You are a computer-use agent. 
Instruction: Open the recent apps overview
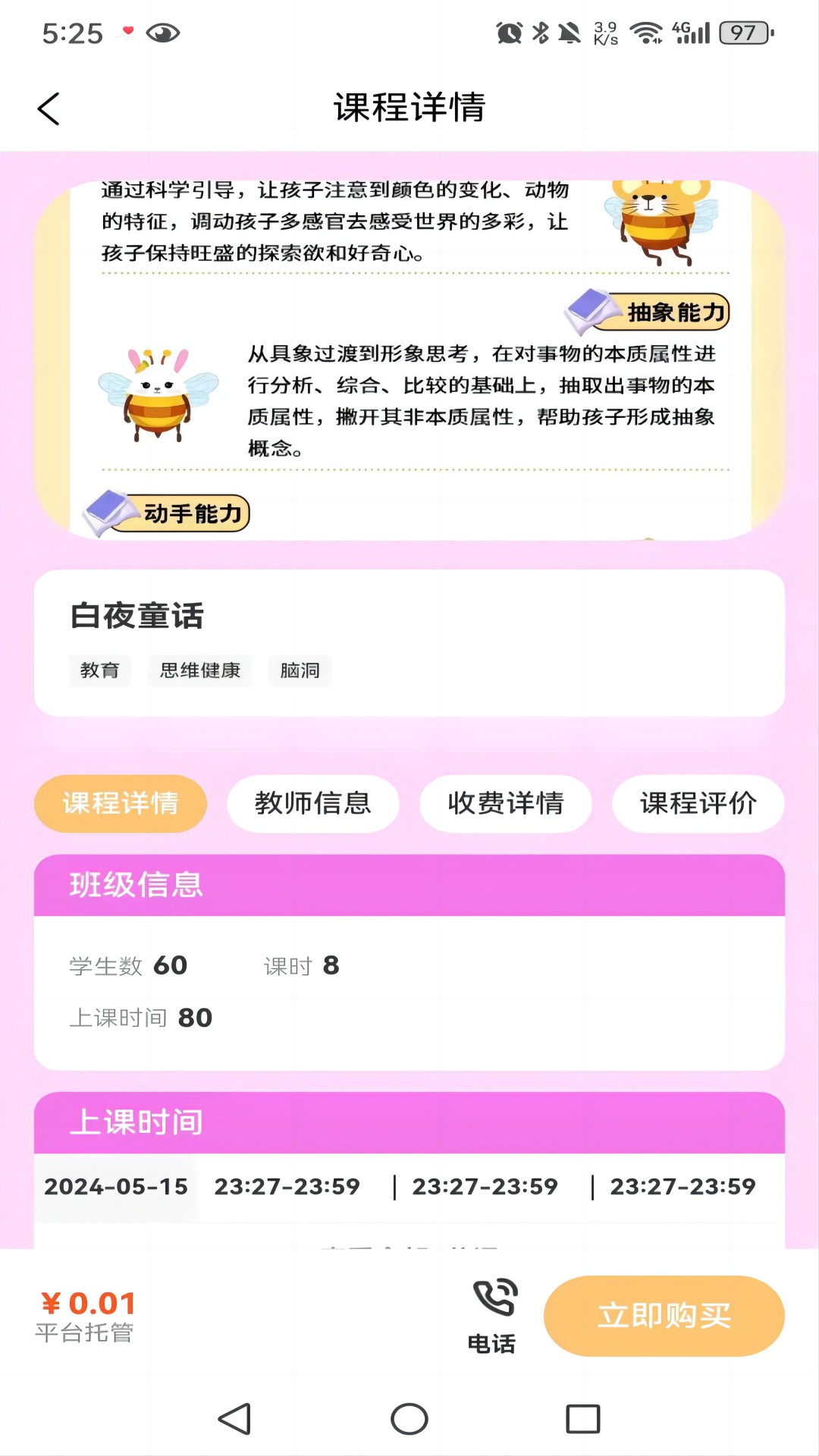pyautogui.click(x=582, y=1419)
